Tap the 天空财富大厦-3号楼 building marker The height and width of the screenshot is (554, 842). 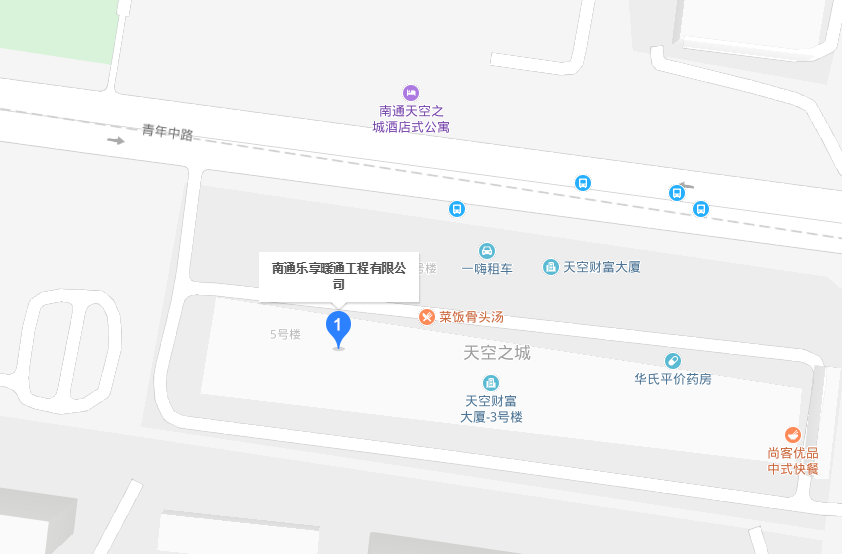[491, 383]
